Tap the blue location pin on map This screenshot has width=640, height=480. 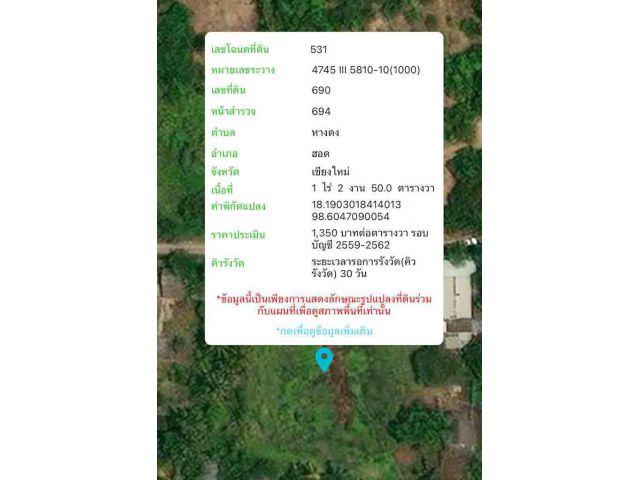tap(324, 358)
